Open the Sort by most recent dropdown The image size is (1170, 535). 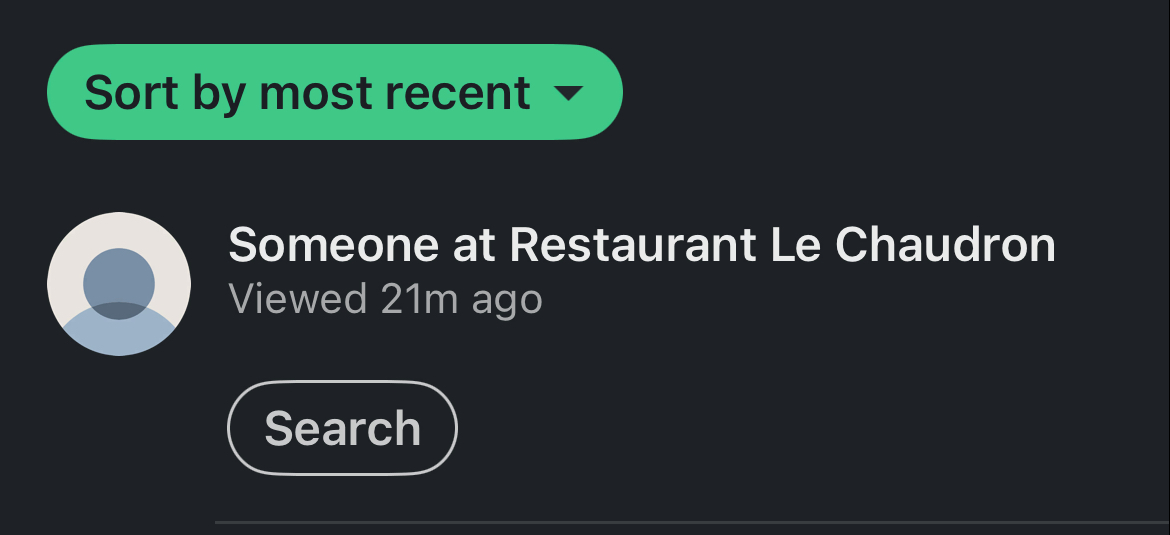tap(334, 92)
